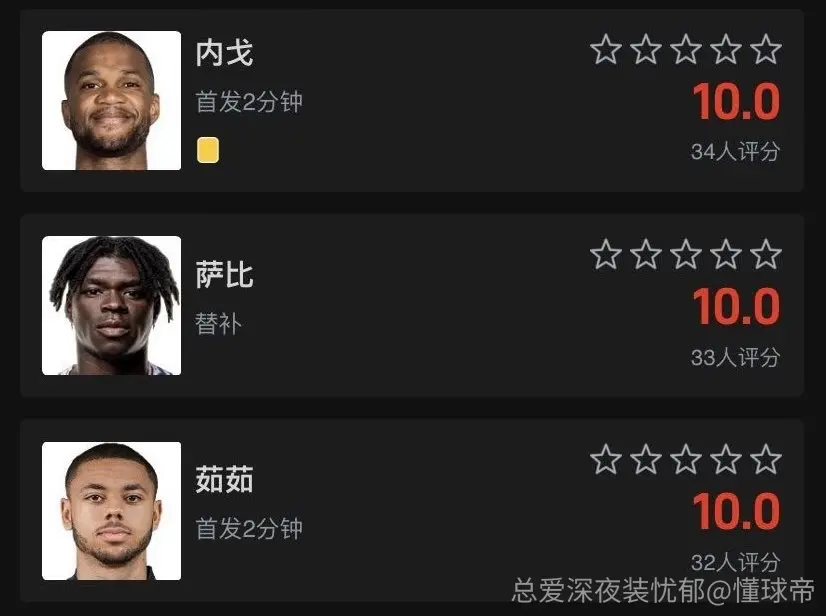View 萨比's profile photo
Image resolution: width=826 pixels, height=616 pixels.
(111, 306)
